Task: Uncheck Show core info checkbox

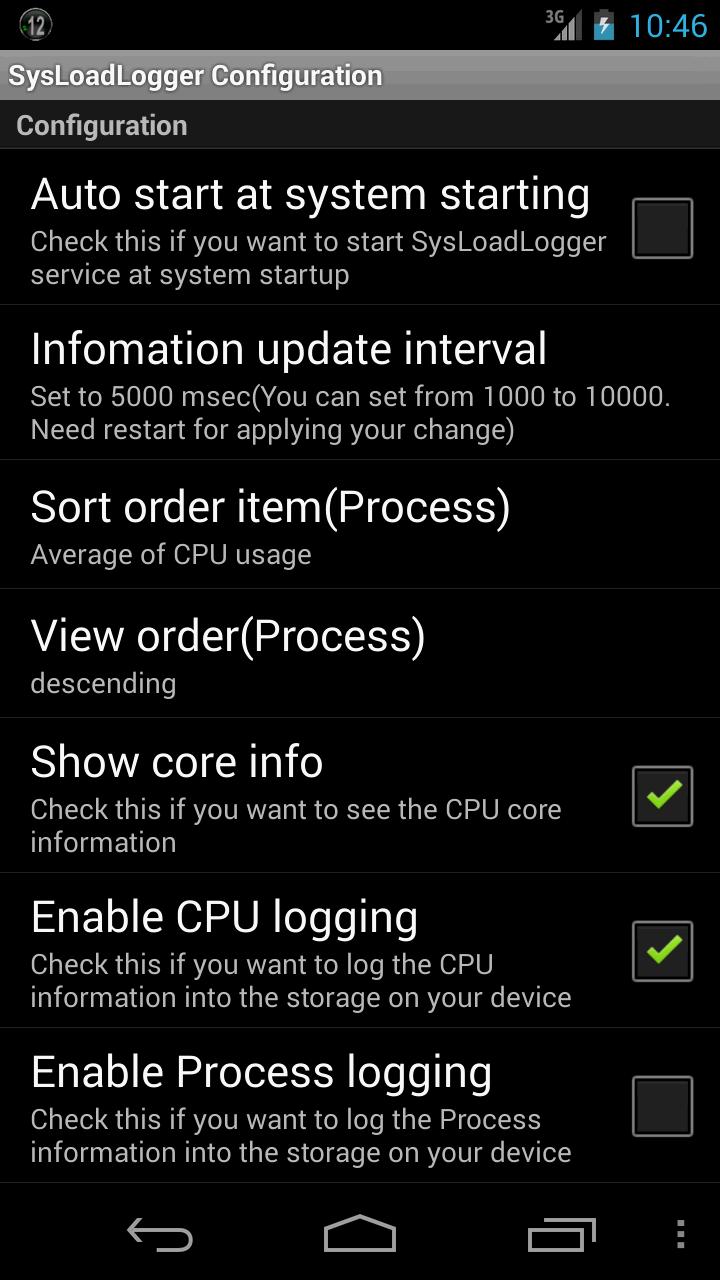Action: [662, 796]
